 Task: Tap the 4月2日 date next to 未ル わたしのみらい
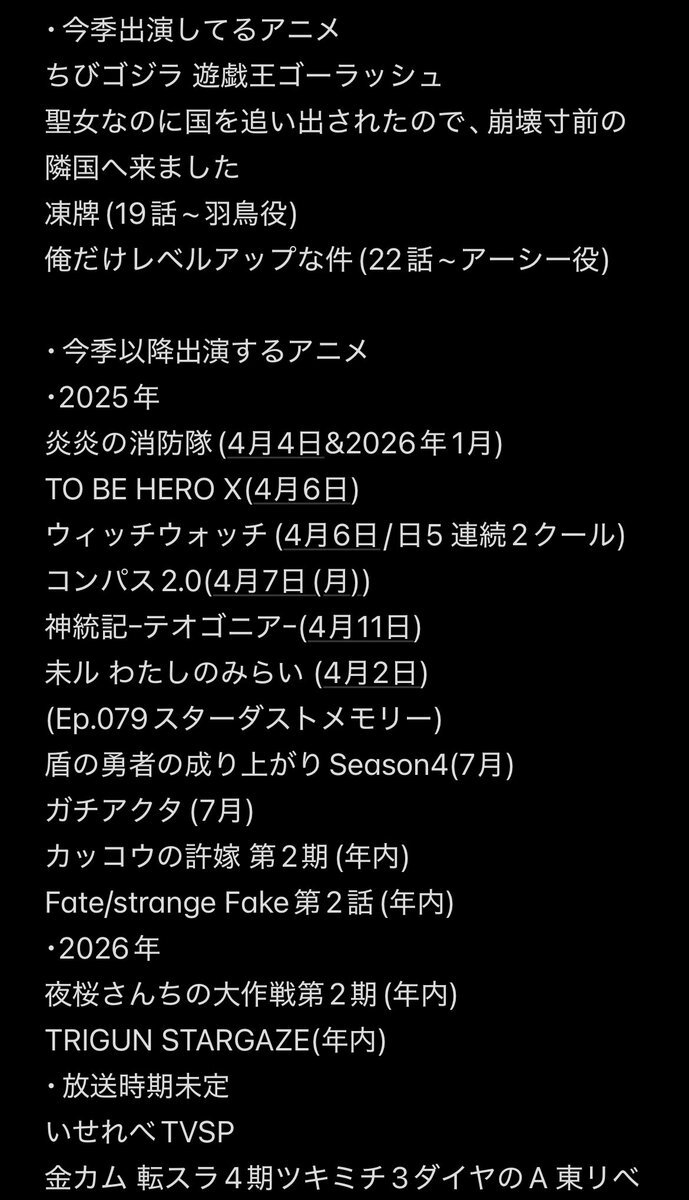click(371, 674)
